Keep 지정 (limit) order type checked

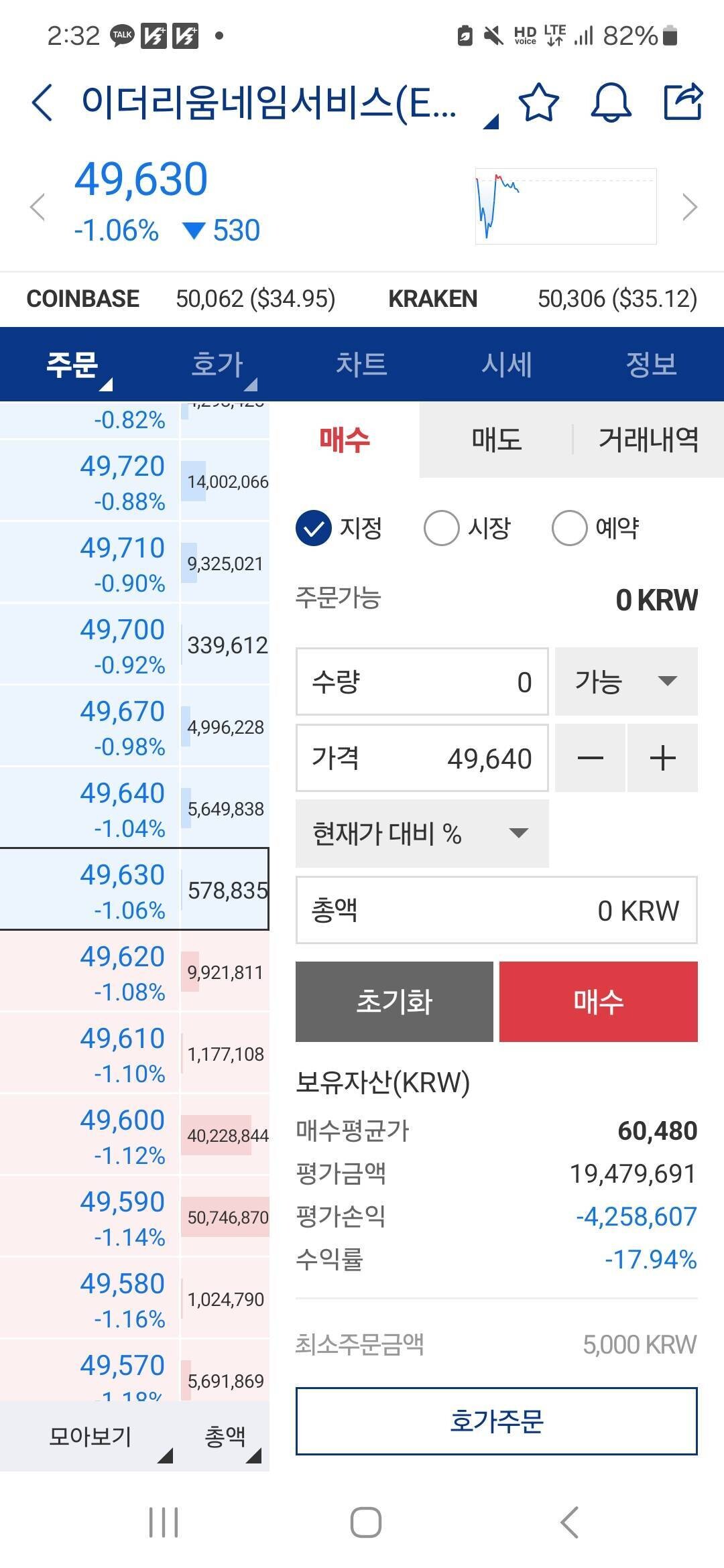coord(340,528)
